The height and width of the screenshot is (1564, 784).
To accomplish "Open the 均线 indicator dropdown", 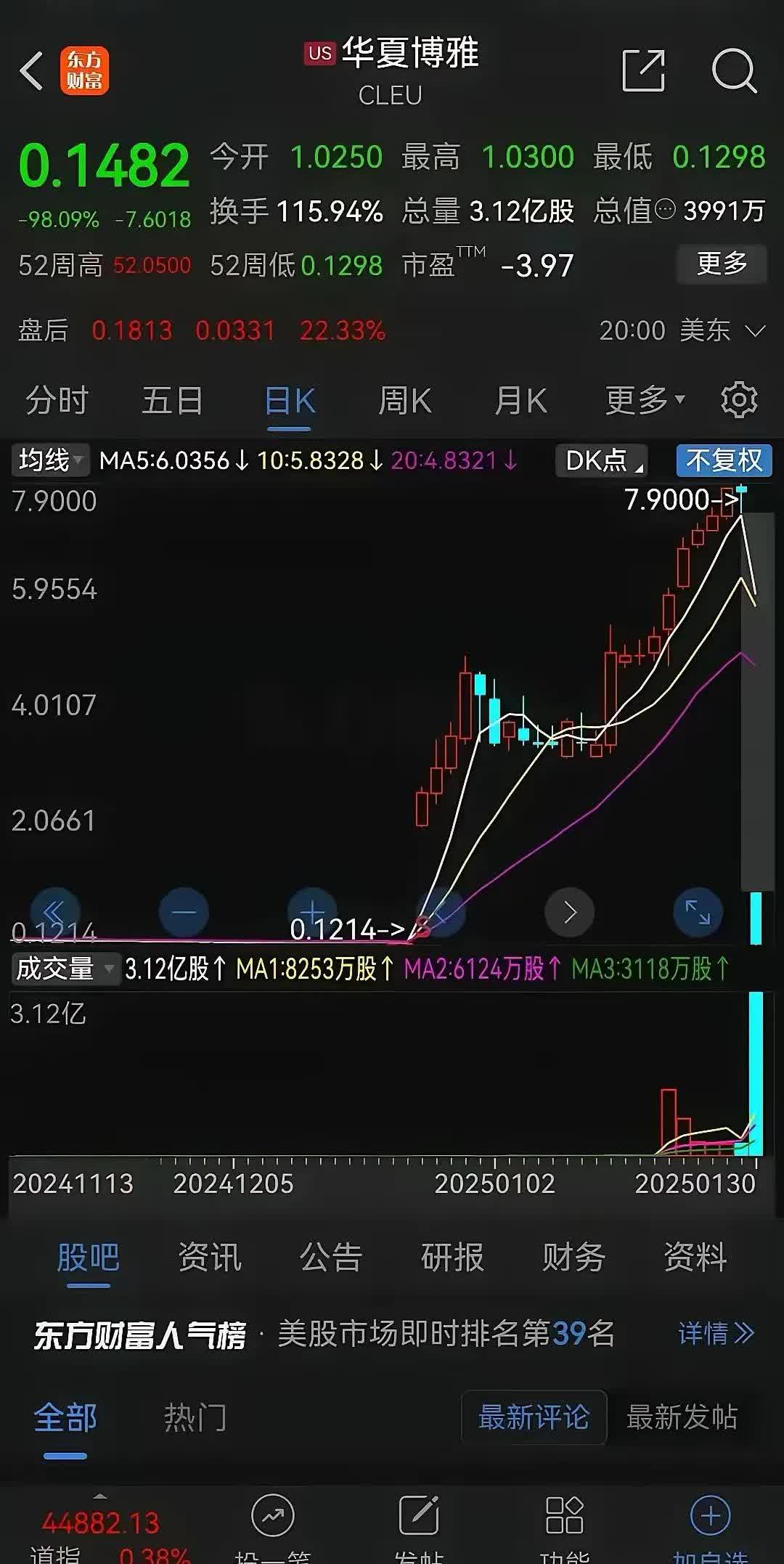I will tap(50, 460).
